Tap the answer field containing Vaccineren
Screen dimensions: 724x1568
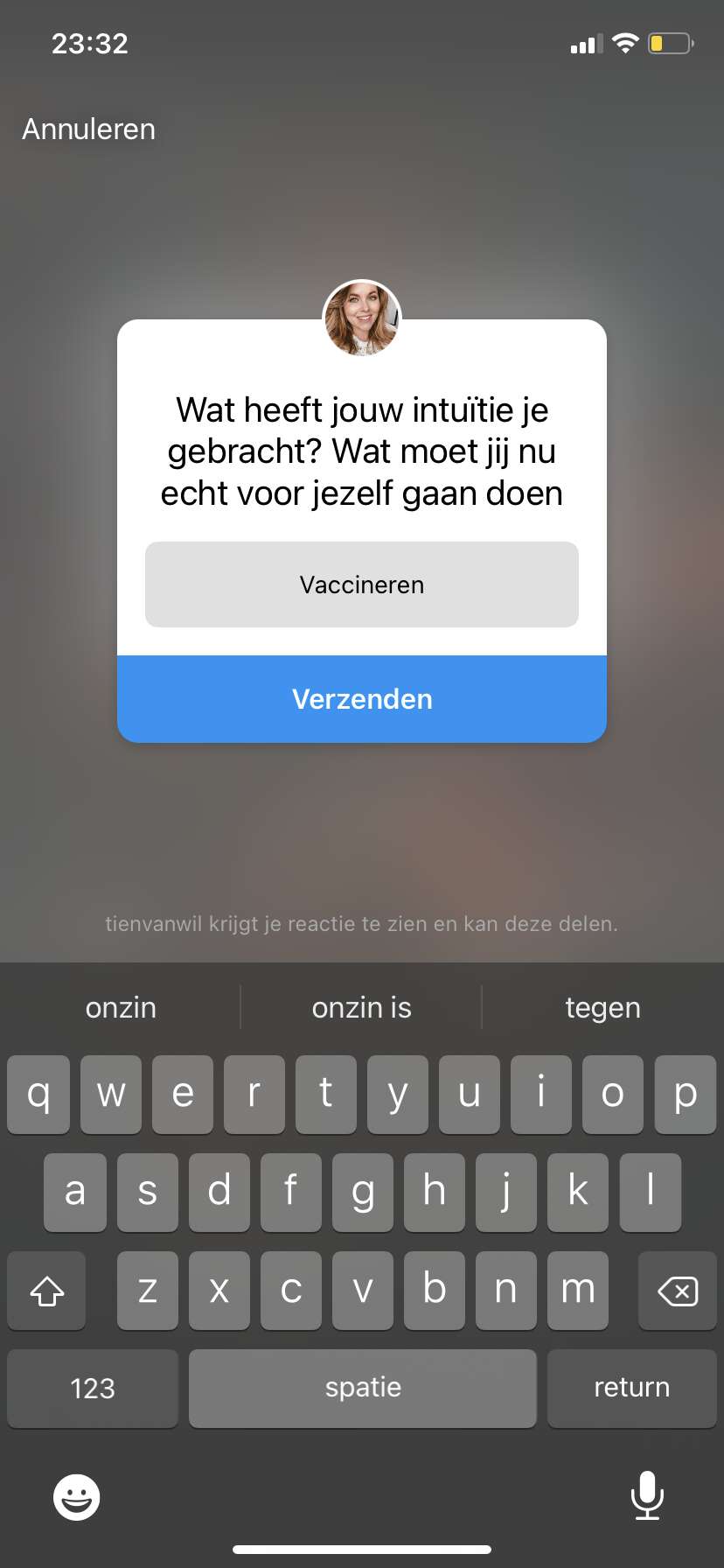pyautogui.click(x=362, y=584)
